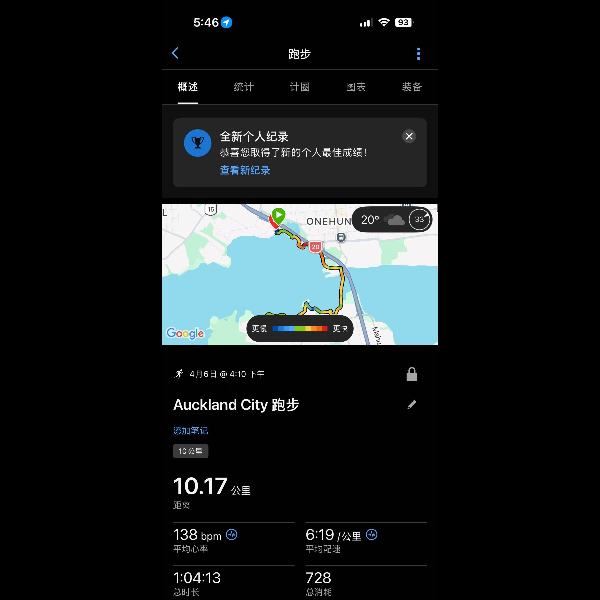Open the privacy lock icon
The width and height of the screenshot is (600, 600).
click(x=412, y=374)
